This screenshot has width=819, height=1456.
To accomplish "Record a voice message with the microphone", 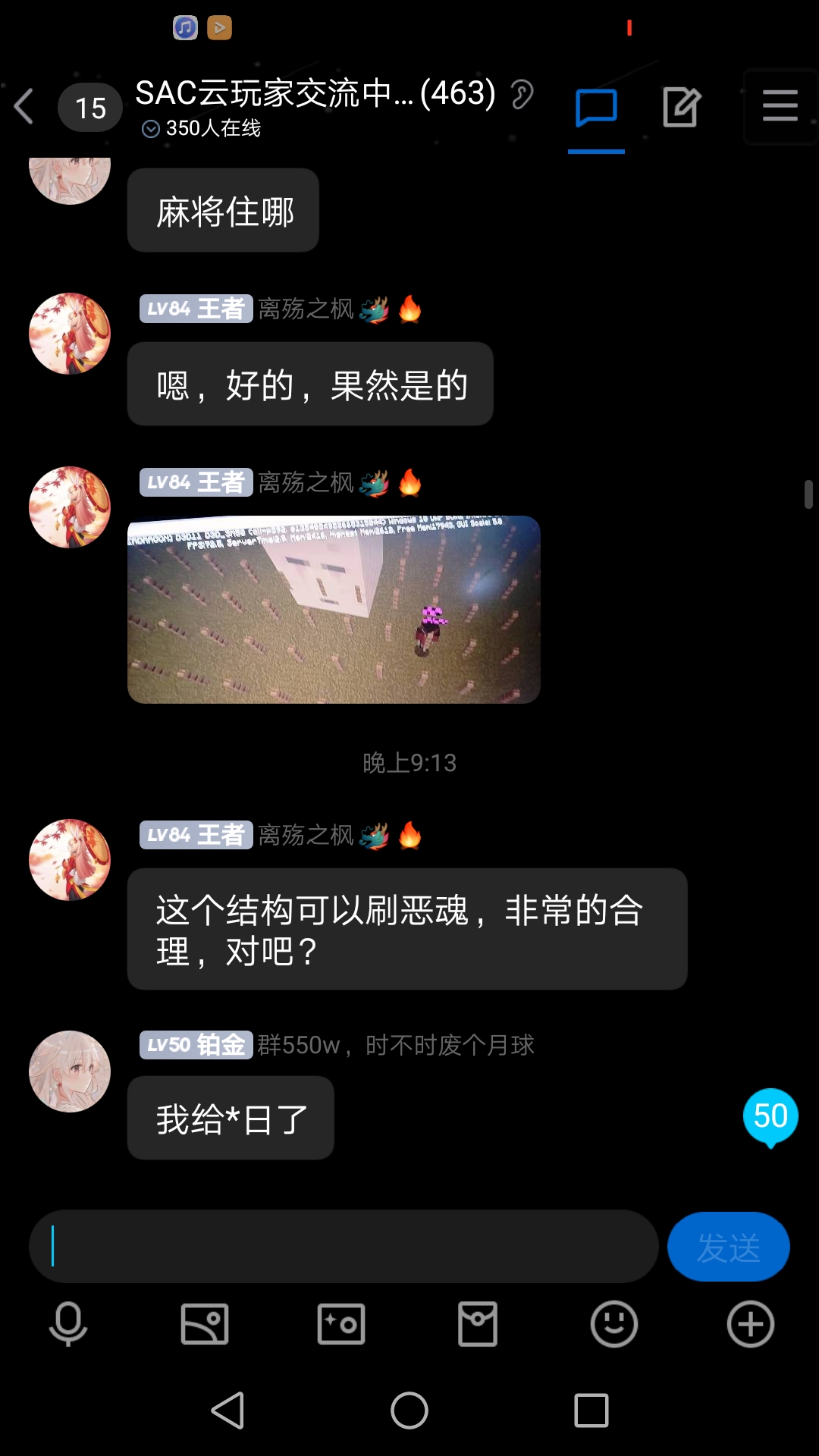I will [68, 1324].
